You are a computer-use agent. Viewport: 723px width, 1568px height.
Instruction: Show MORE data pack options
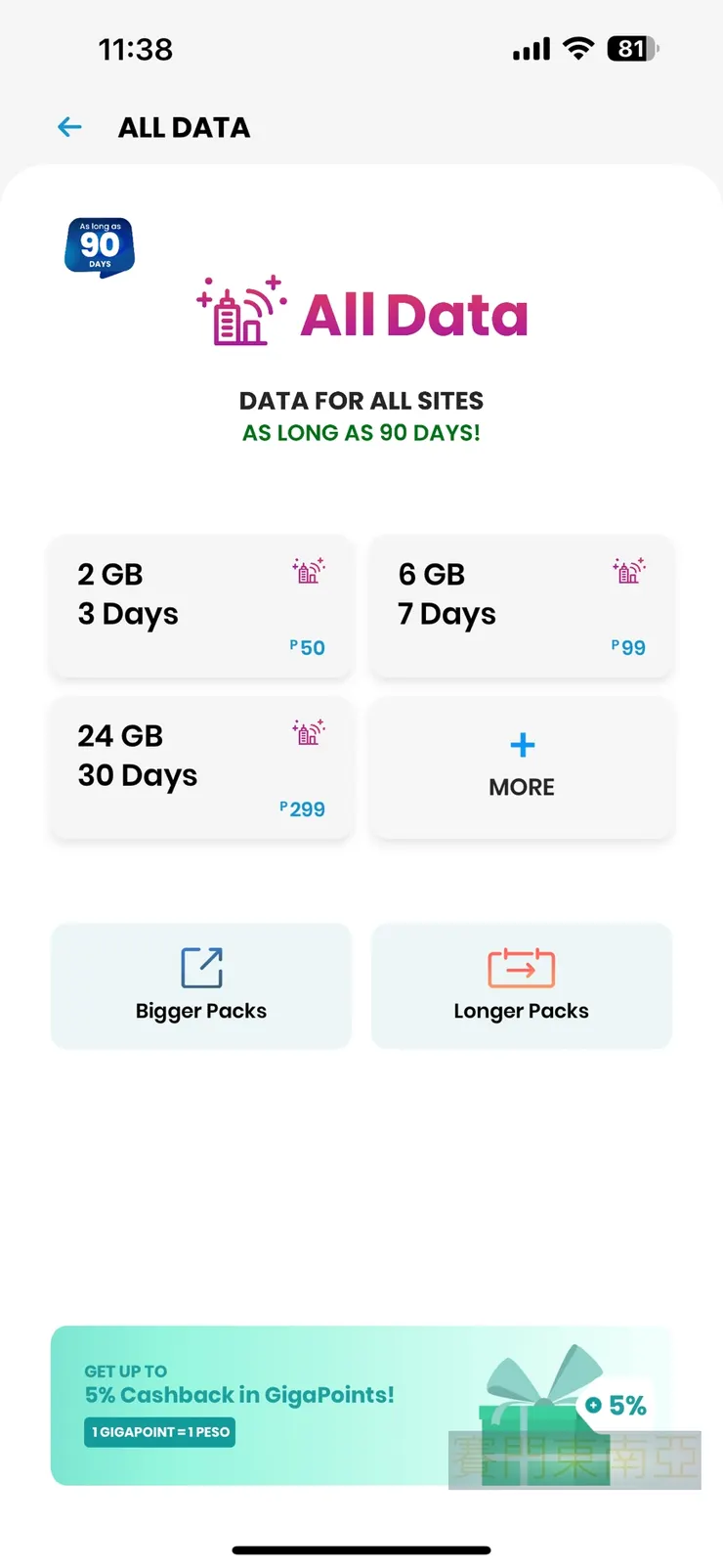[522, 768]
